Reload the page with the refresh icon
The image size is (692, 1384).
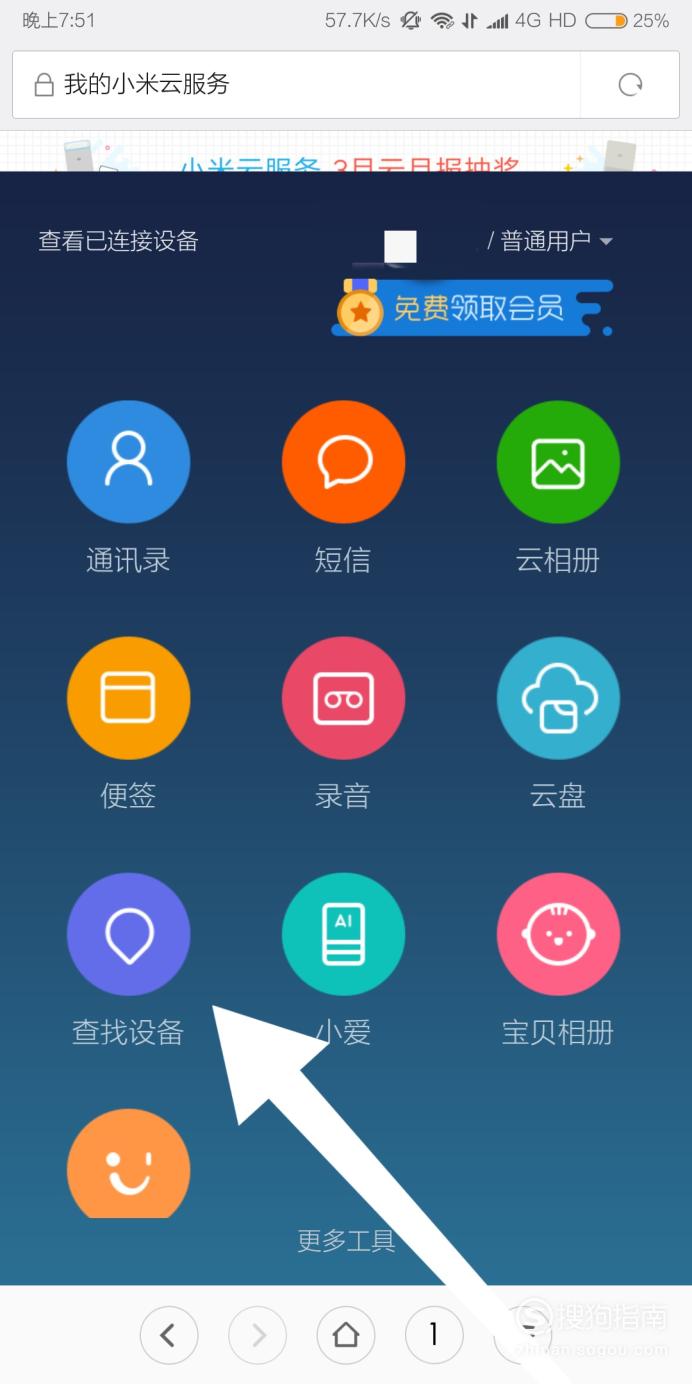click(630, 85)
